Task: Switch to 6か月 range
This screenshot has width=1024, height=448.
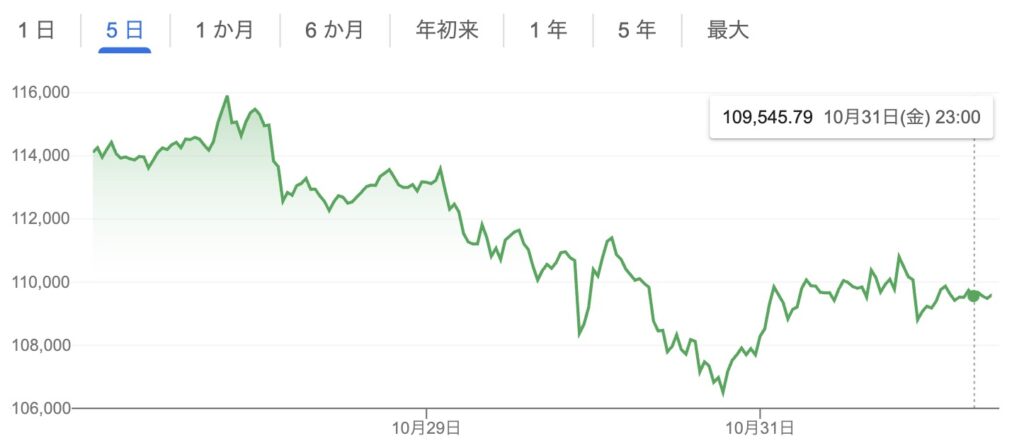Action: tap(335, 30)
